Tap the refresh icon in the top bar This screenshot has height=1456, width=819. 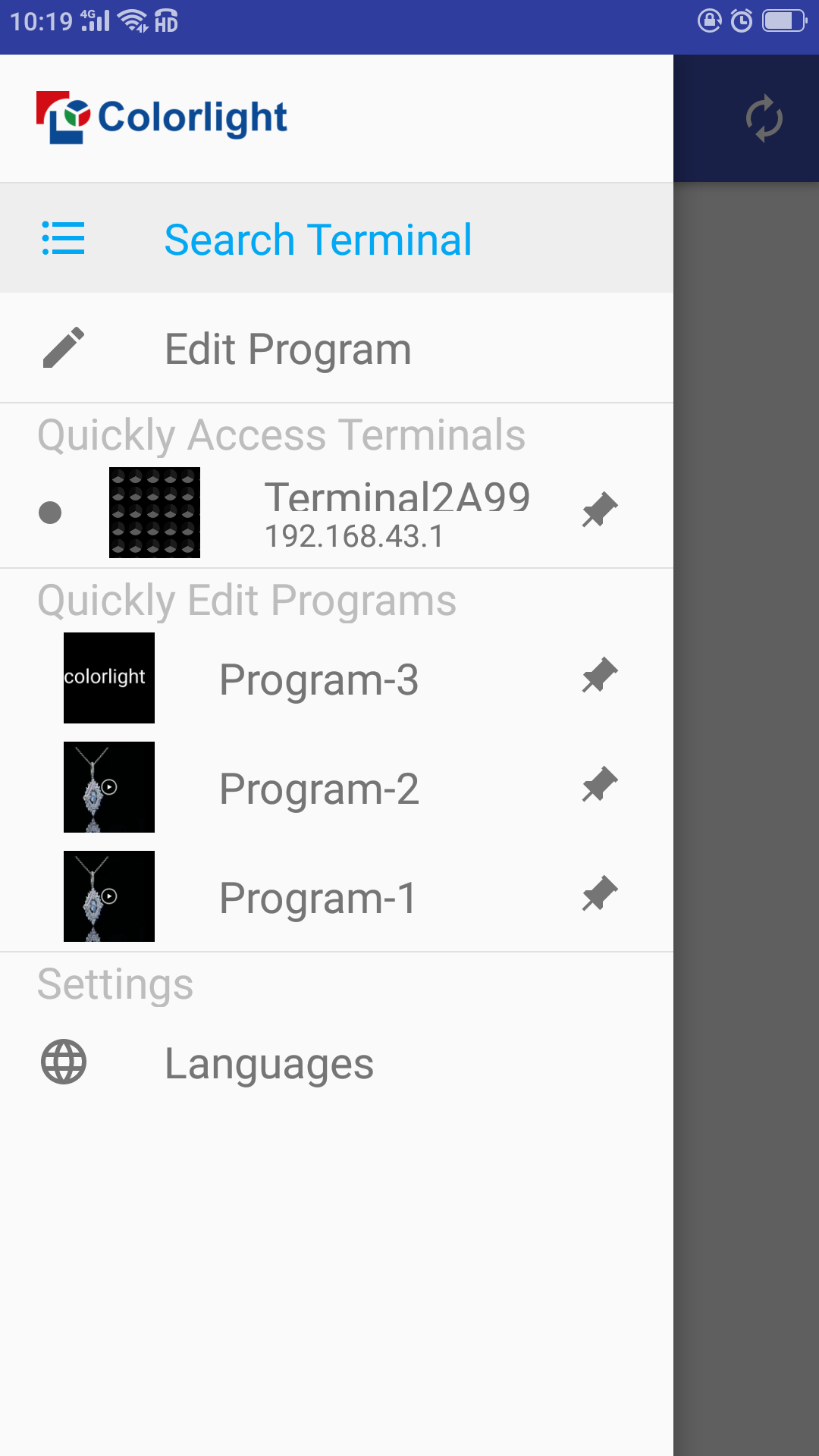pos(764,118)
